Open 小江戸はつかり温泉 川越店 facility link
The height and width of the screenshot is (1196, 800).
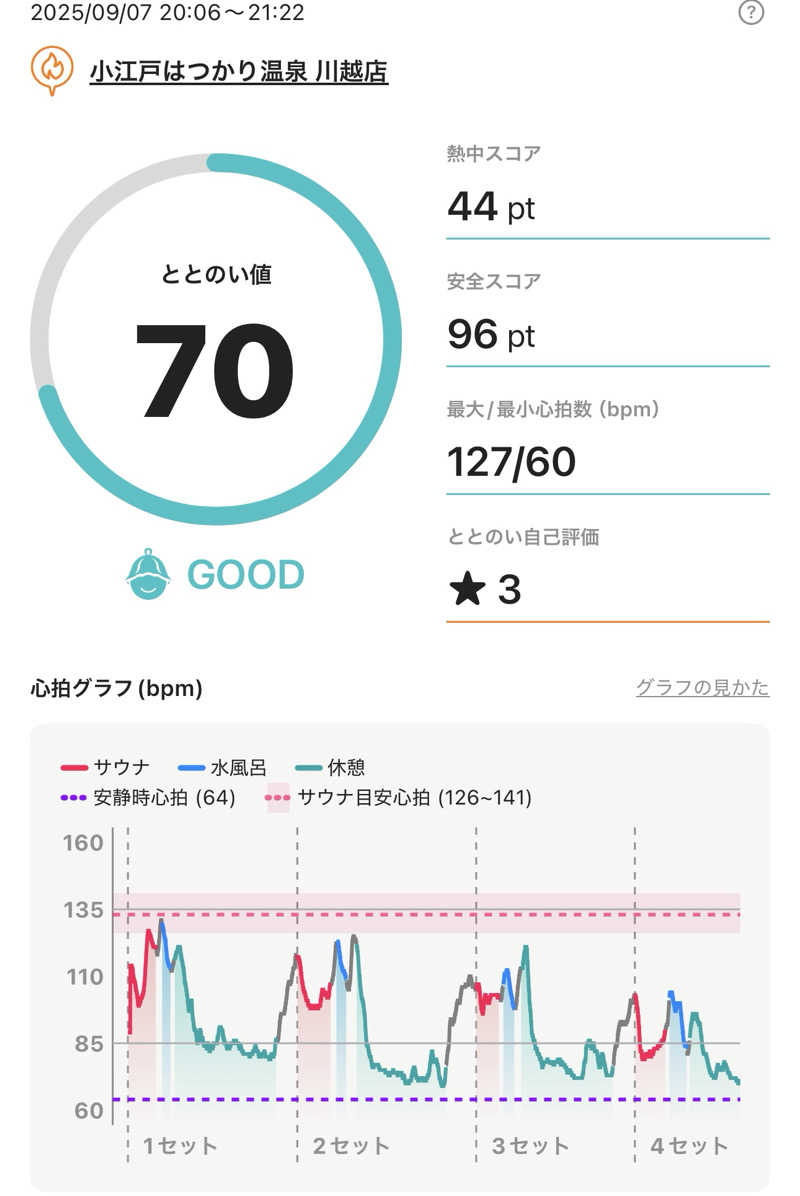point(238,72)
